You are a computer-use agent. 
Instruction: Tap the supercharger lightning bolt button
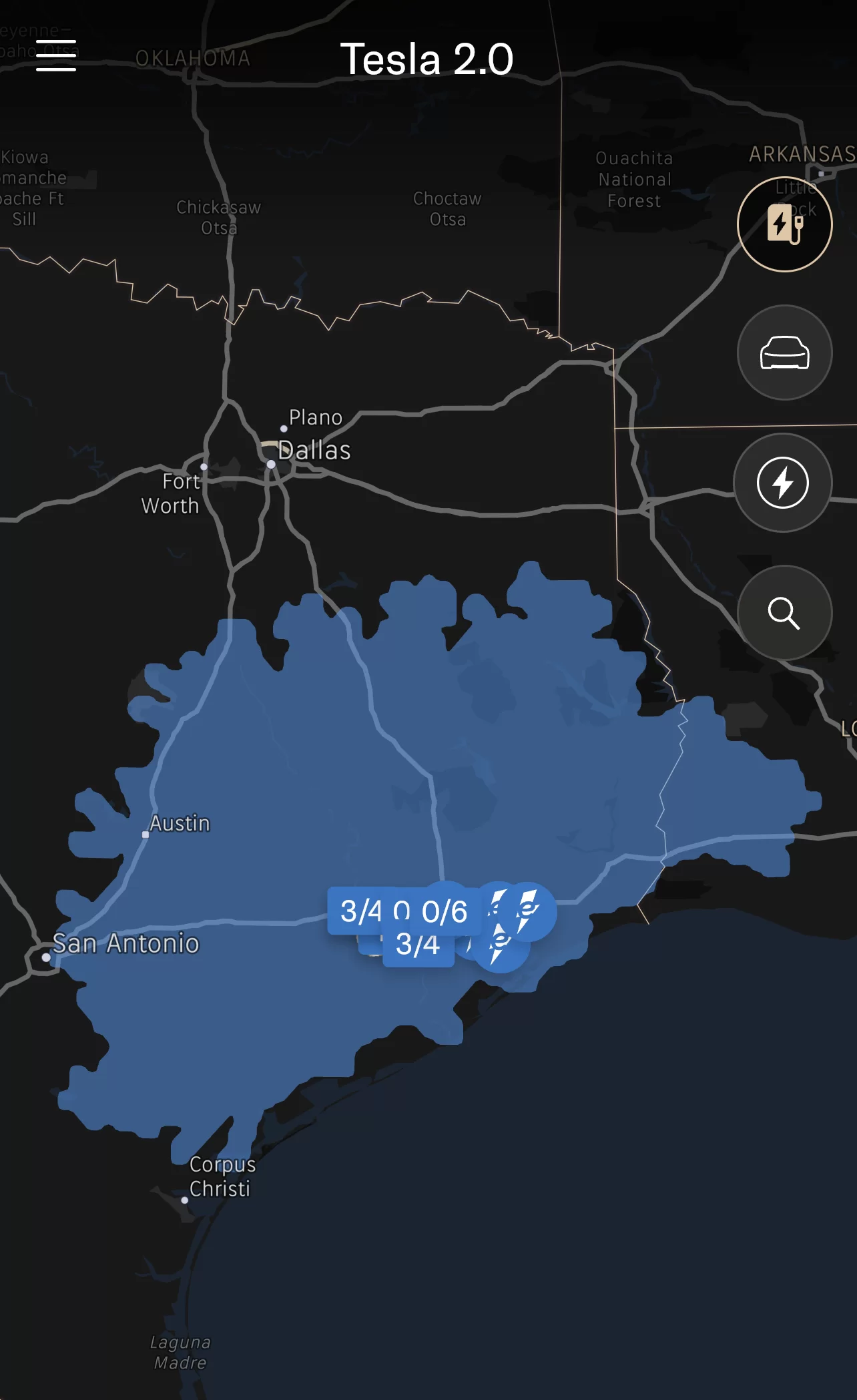pyautogui.click(x=783, y=483)
